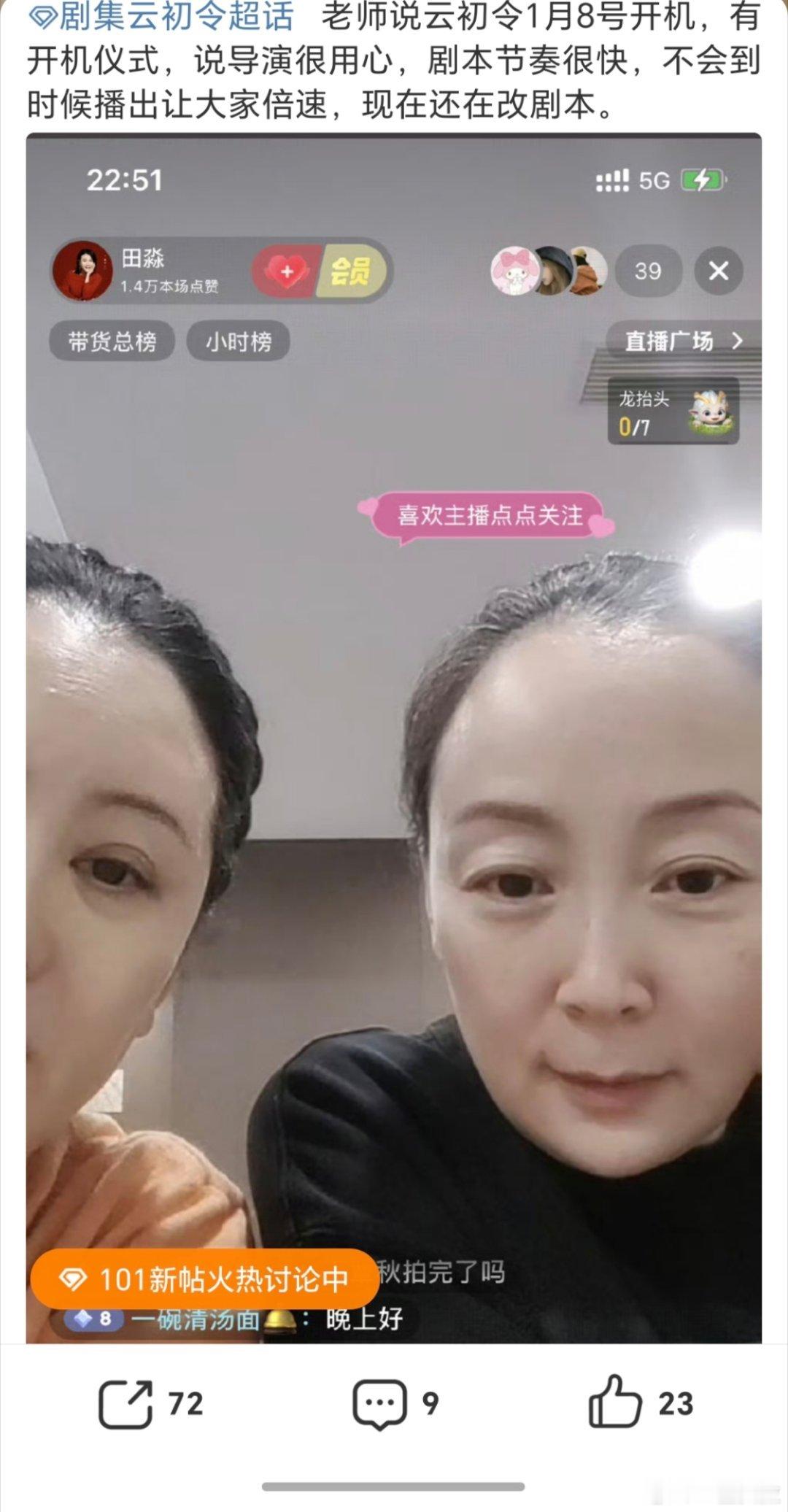Expand the viewer list showing 39
The image size is (788, 1512).
coord(649,271)
